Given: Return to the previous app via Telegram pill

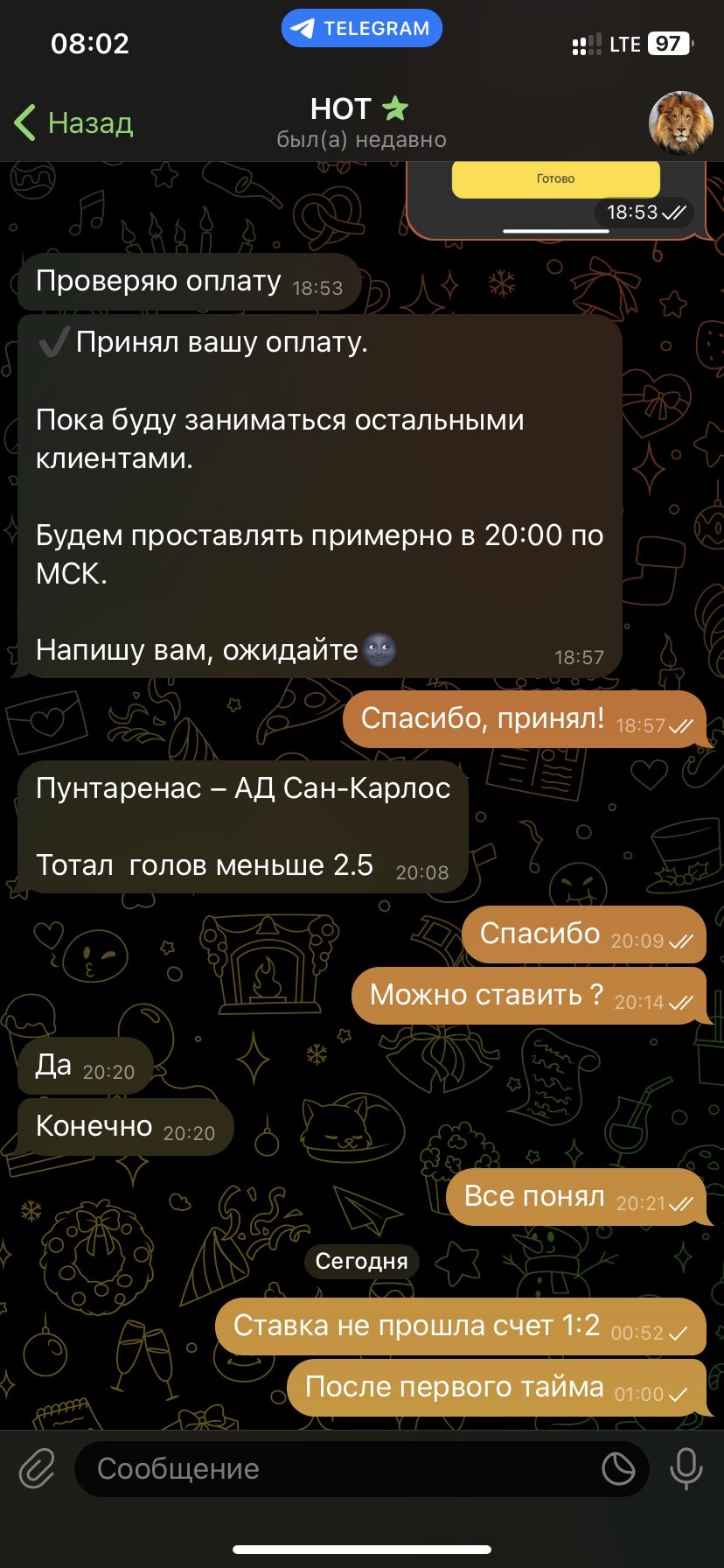Looking at the screenshot, I should [362, 29].
